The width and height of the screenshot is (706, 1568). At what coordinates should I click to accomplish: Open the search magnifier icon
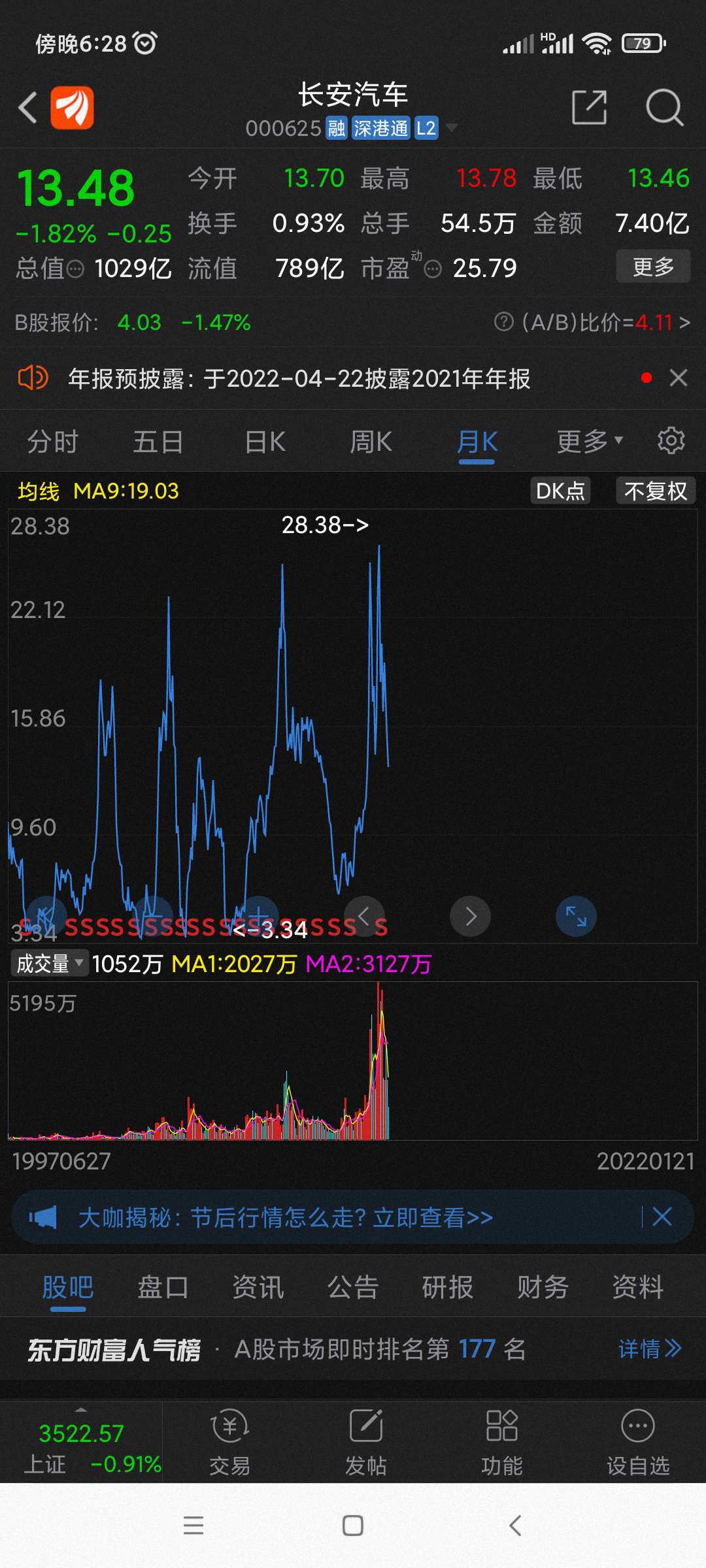(664, 108)
